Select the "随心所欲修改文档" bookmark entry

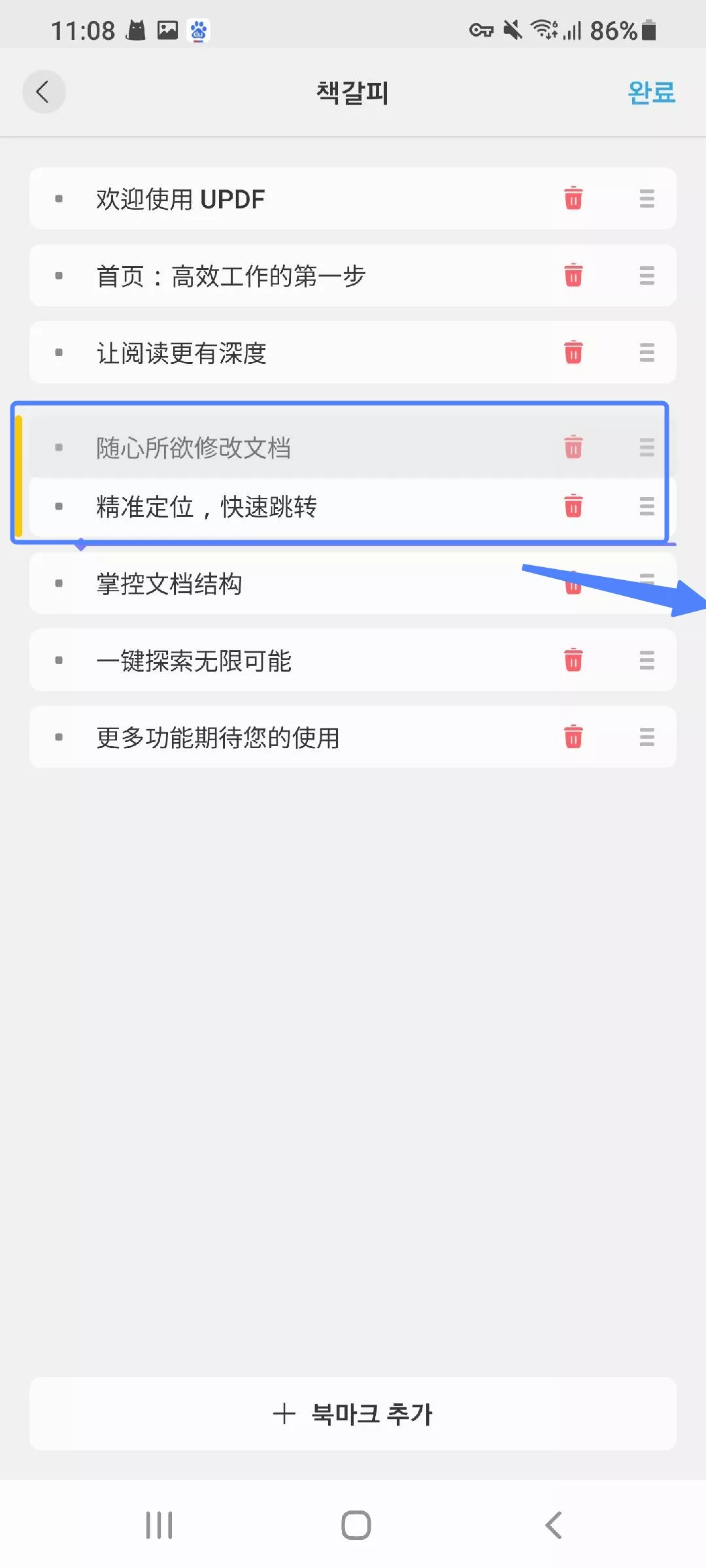click(261, 448)
